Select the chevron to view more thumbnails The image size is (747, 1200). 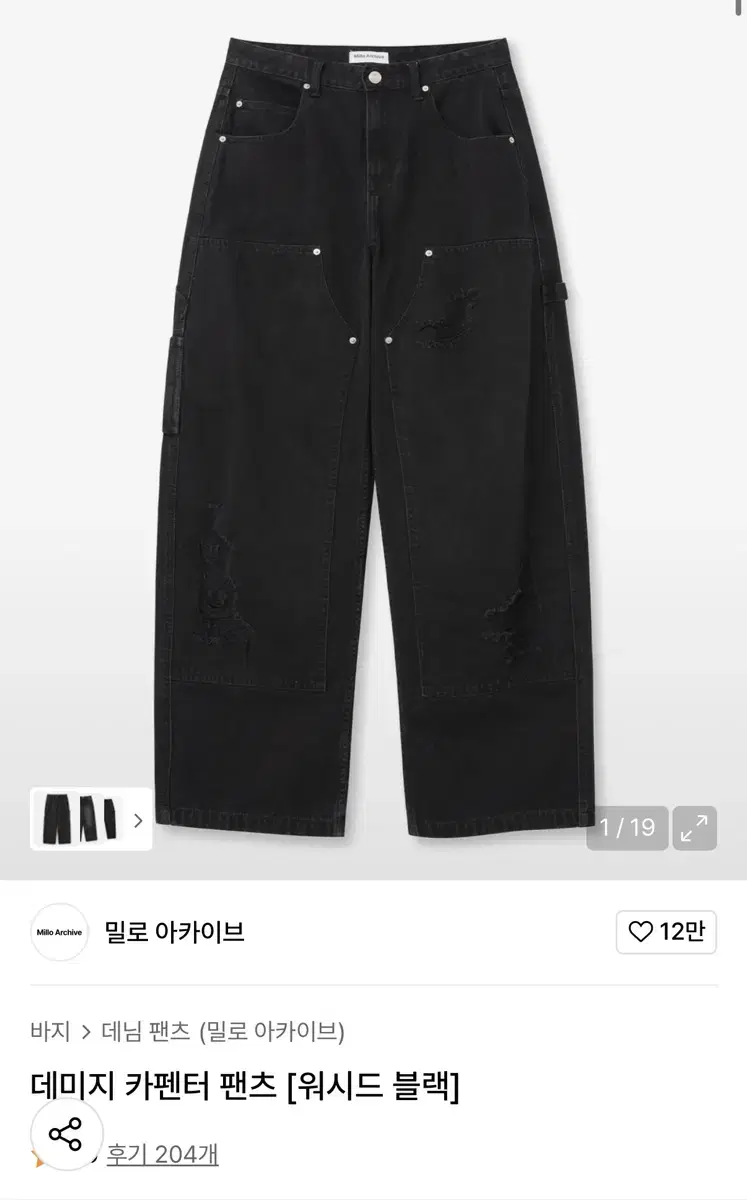coord(137,819)
